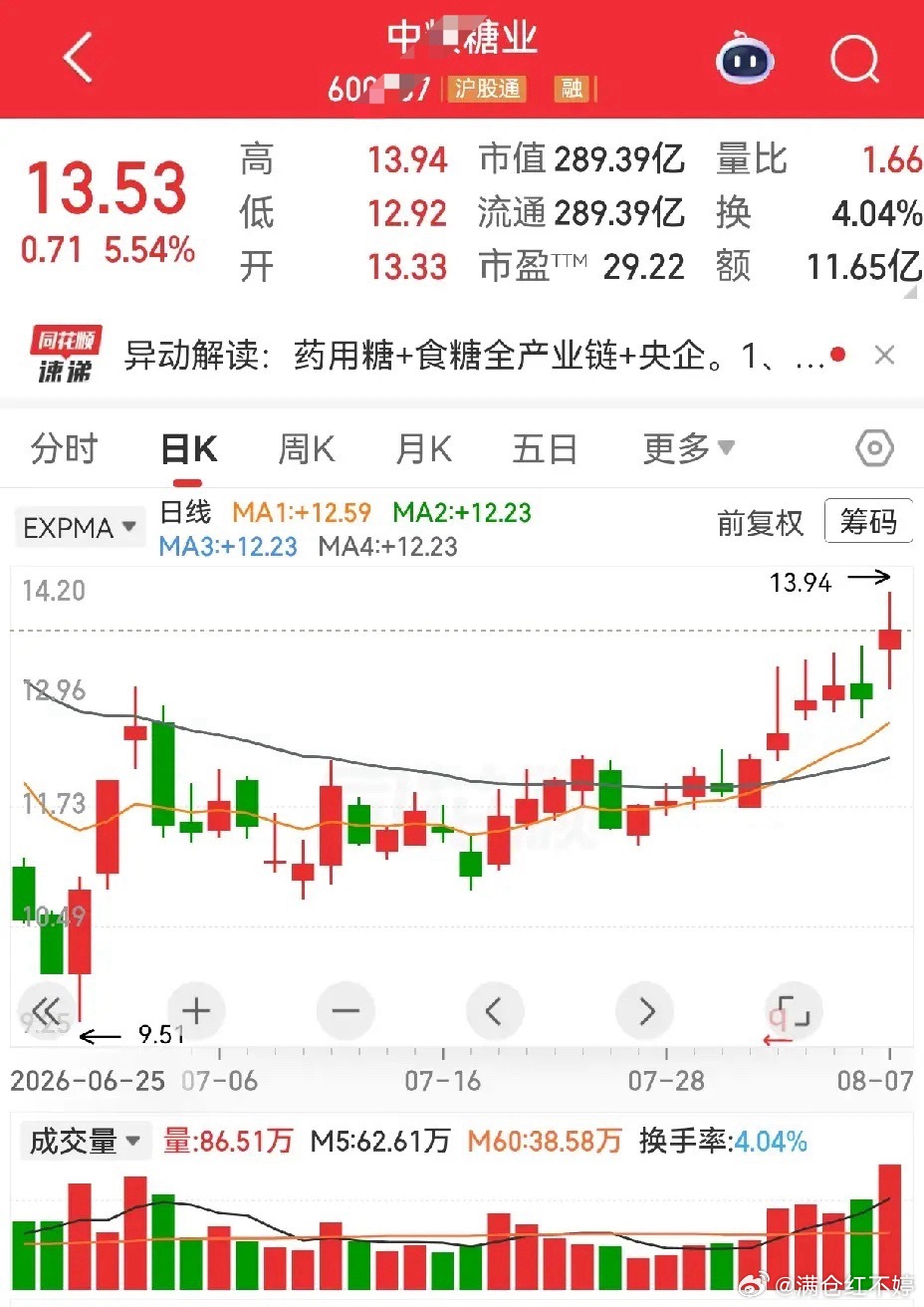The width and height of the screenshot is (924, 1307).
Task: Switch to the 周K tab
Action: pyautogui.click(x=307, y=449)
